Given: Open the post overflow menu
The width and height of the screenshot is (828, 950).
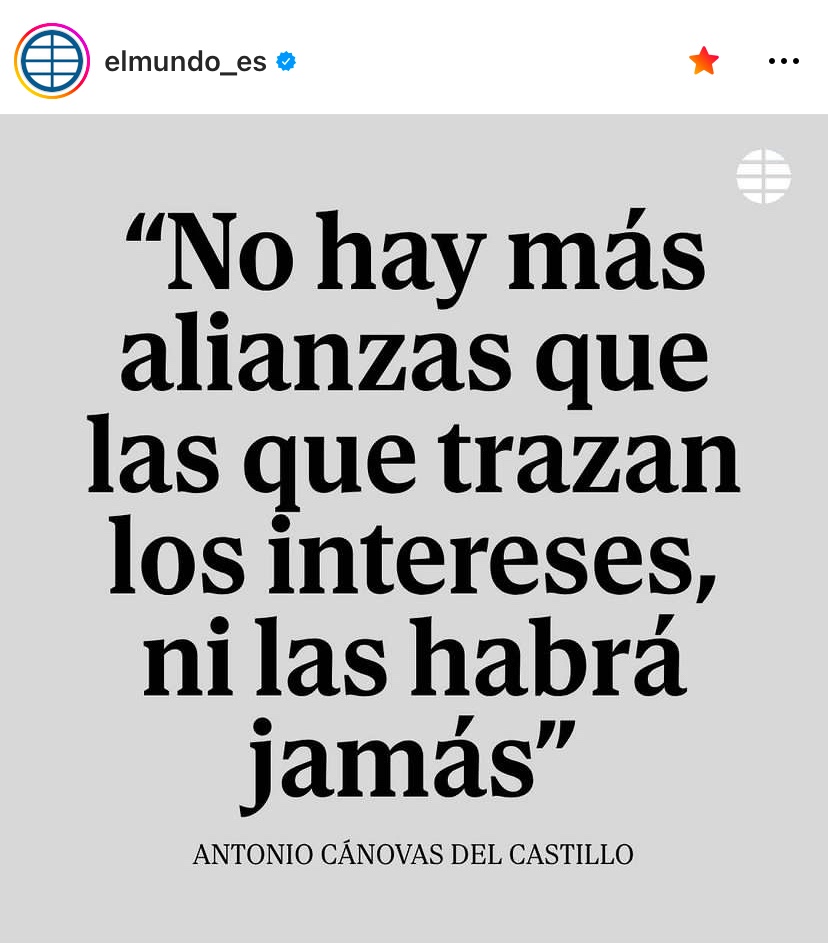Looking at the screenshot, I should (784, 61).
